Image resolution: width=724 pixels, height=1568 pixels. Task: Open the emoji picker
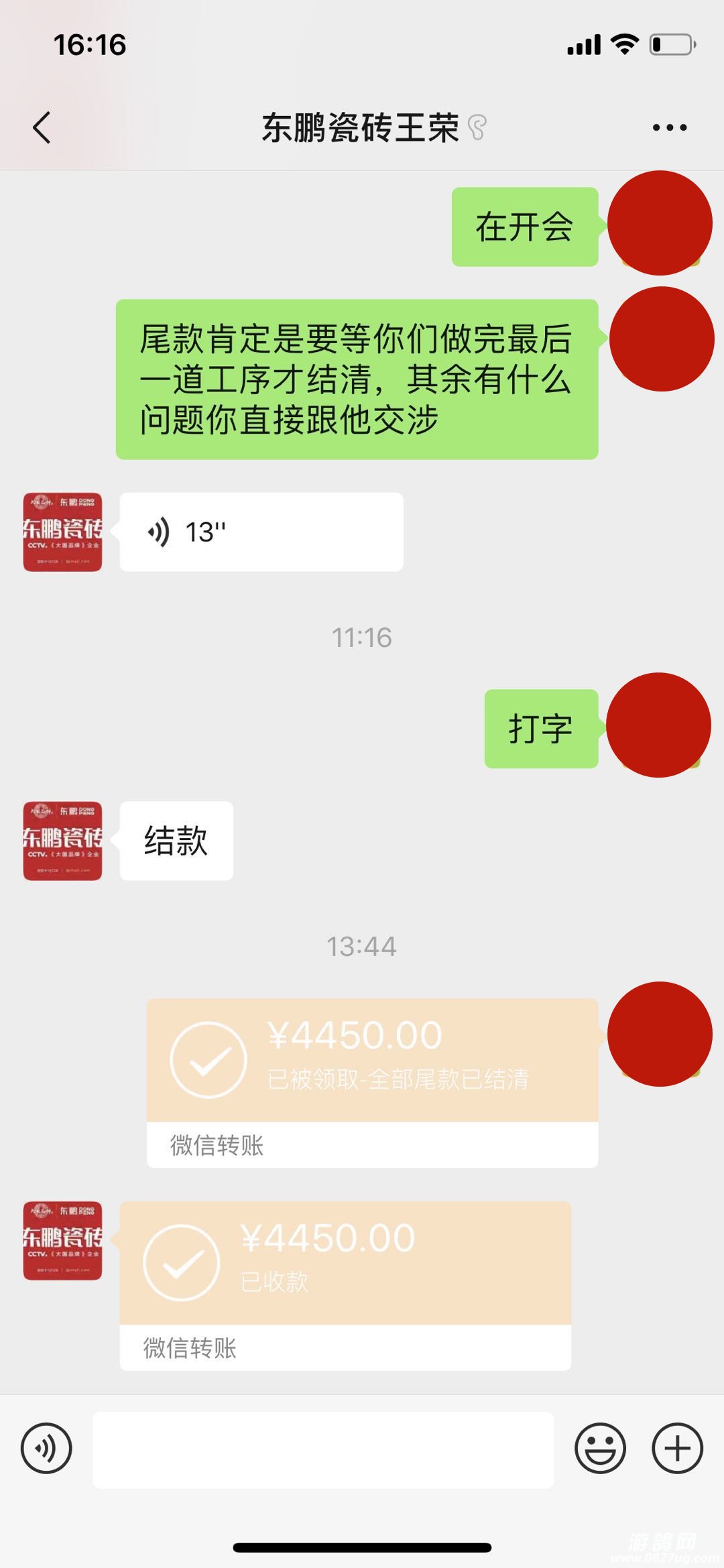click(x=600, y=1448)
